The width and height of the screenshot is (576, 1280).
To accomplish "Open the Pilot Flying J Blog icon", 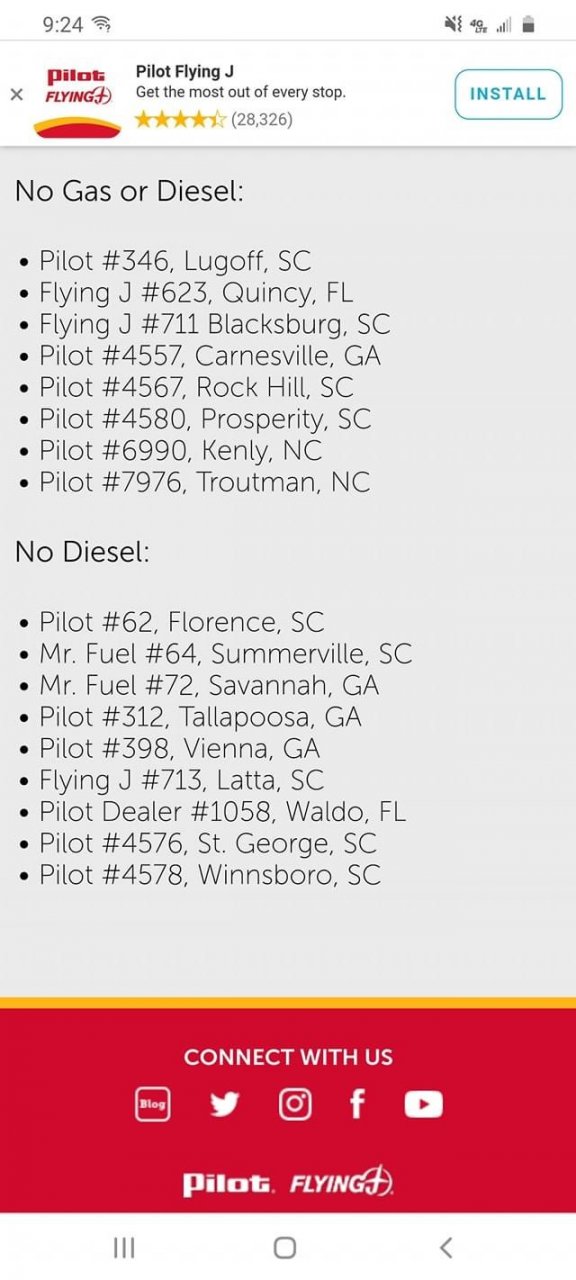I will (153, 1104).
